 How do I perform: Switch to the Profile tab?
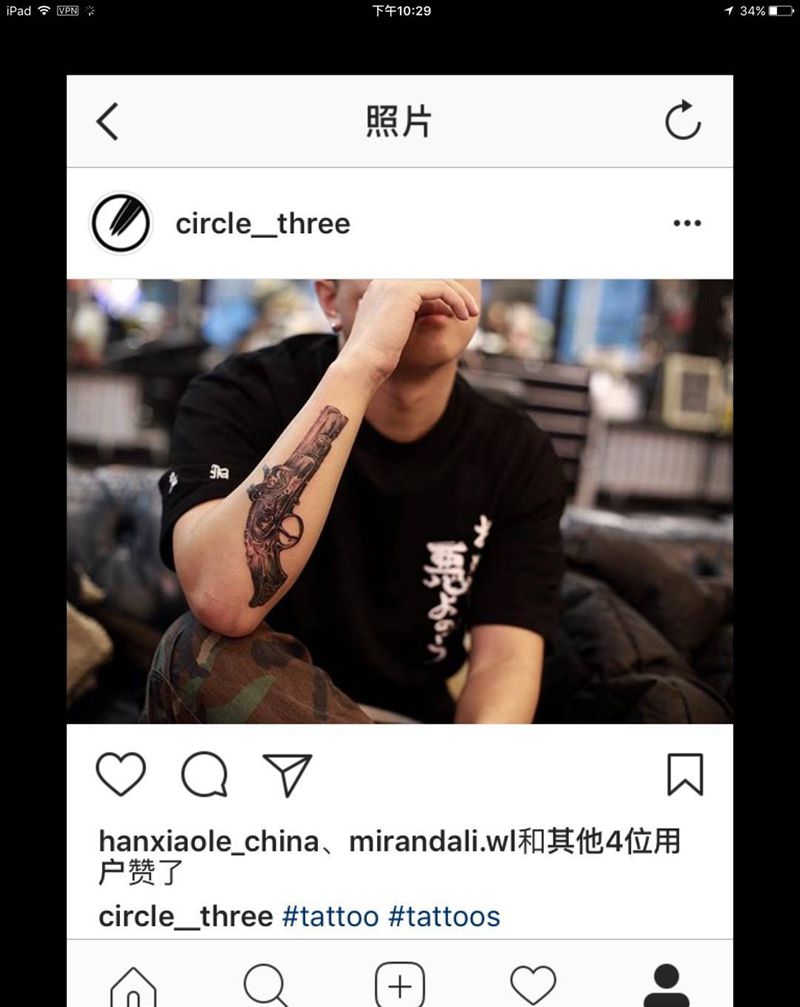tap(666, 986)
